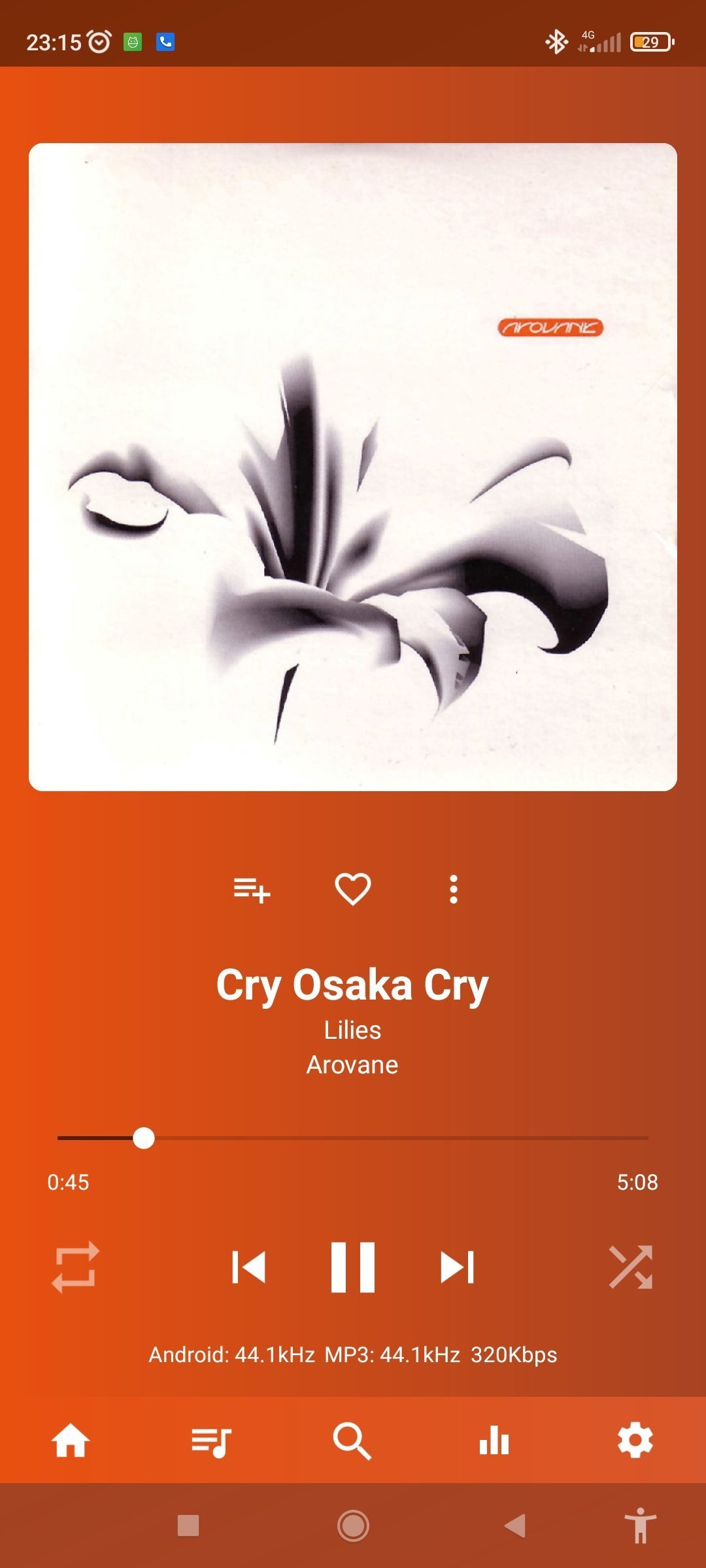Screen dimensions: 706x1568
Task: Add the song to a playlist
Action: pos(252,890)
